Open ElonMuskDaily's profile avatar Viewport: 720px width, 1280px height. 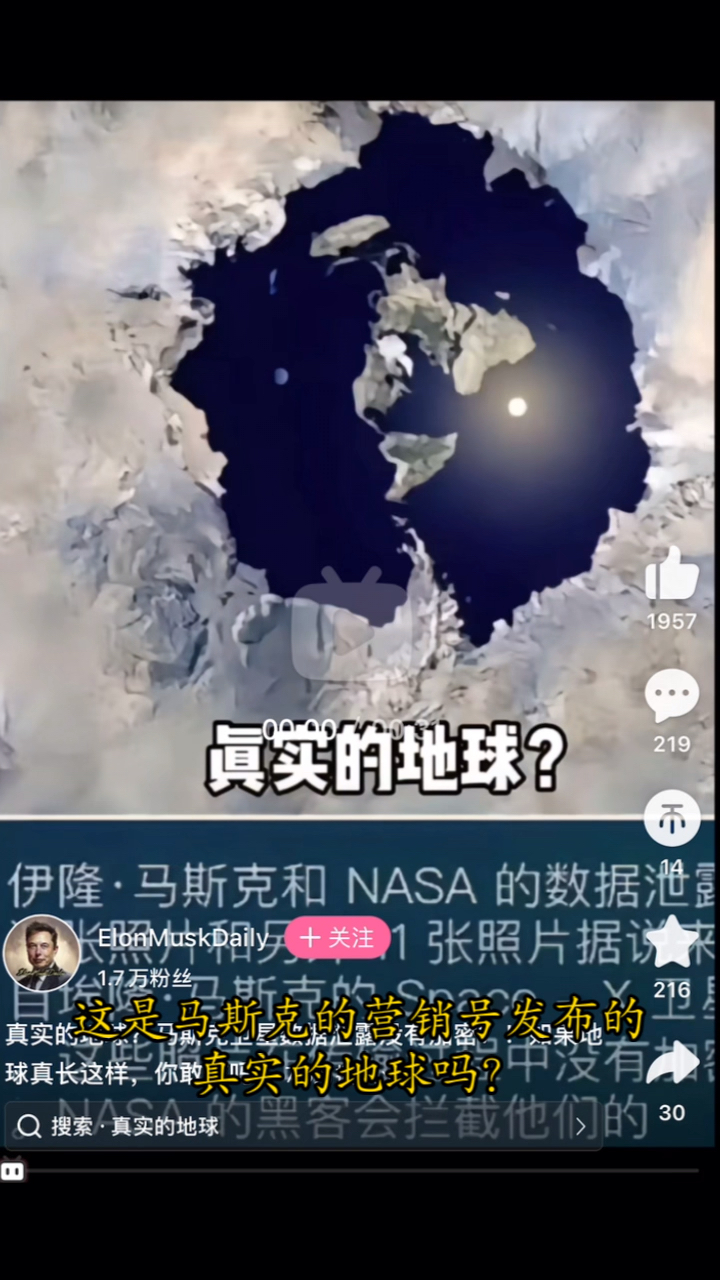(x=42, y=953)
